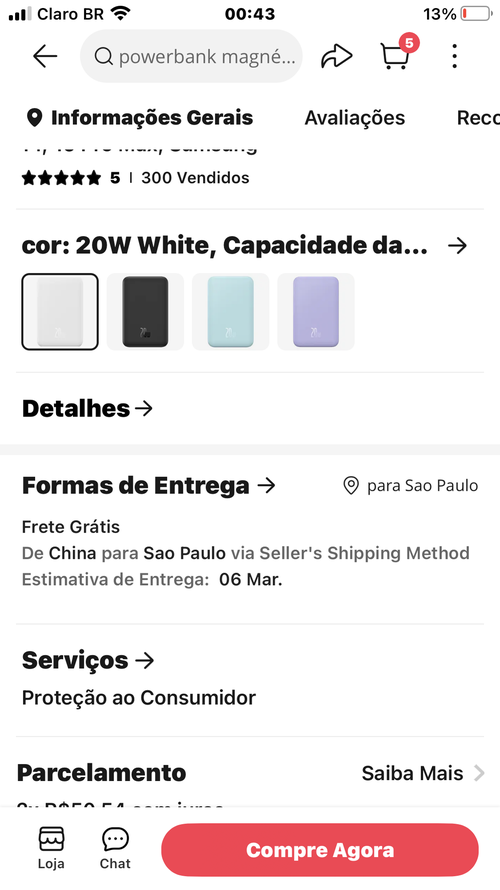Select the purple power bank color
The height and width of the screenshot is (890, 500).
(316, 312)
